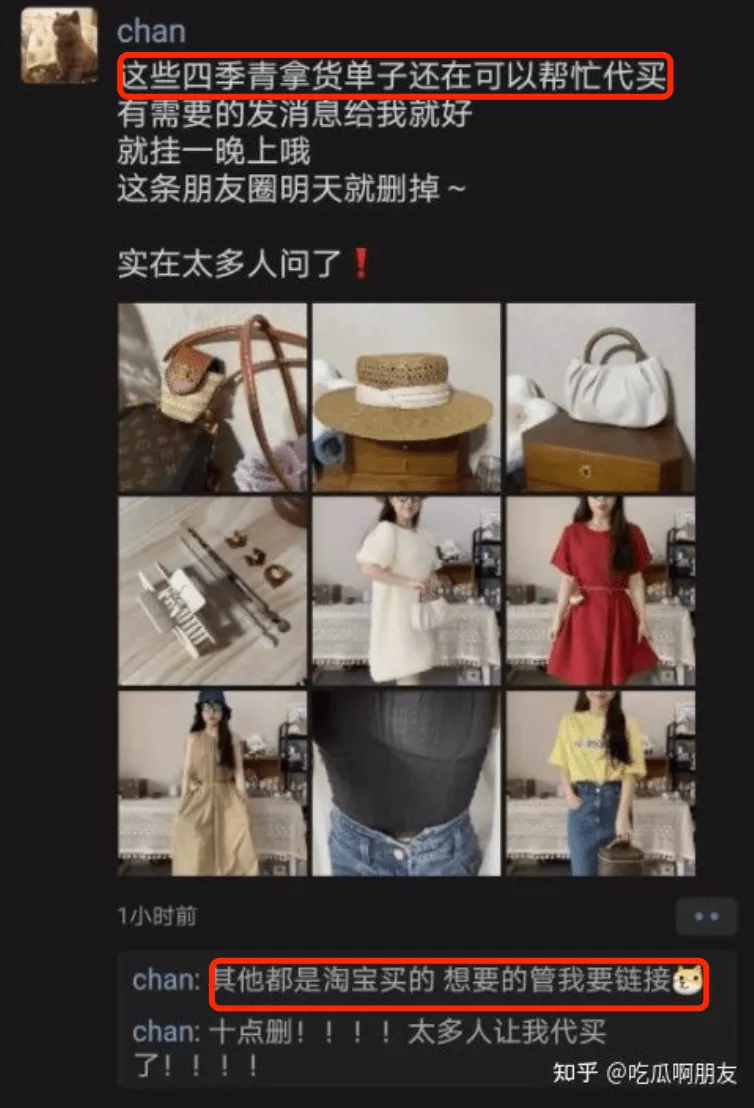This screenshot has width=754, height=1108.
Task: Open the straw bag photo
Action: point(212,397)
